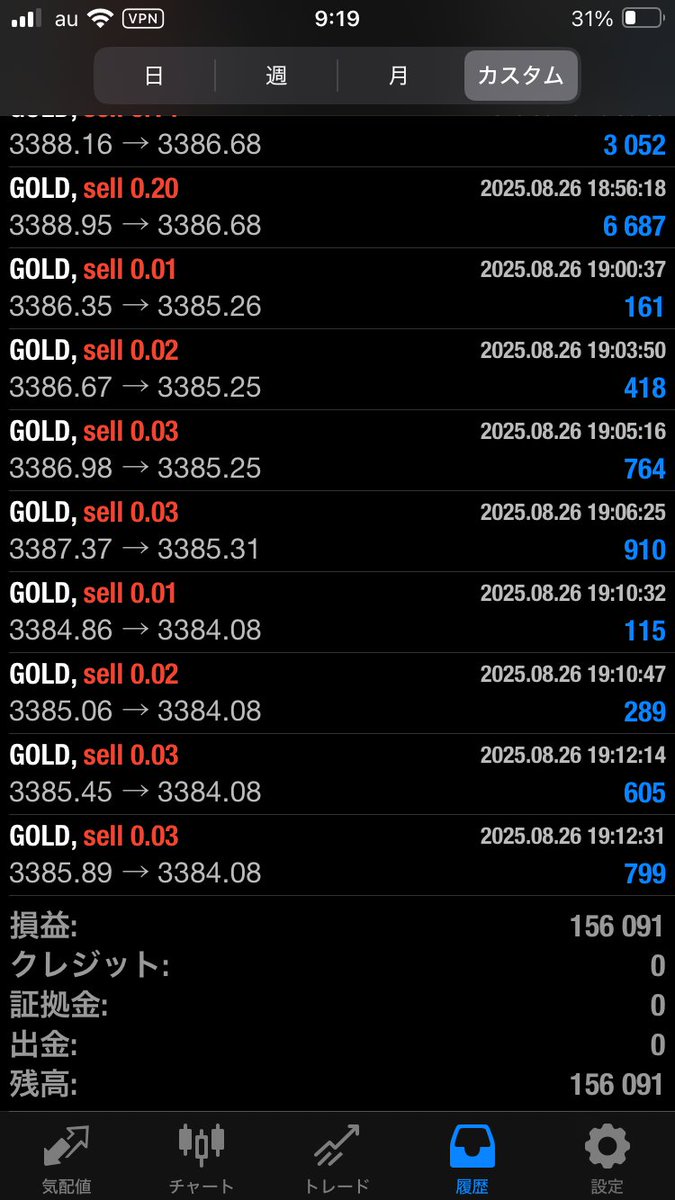Switch to the 日 (day) period
The height and width of the screenshot is (1200, 675).
[154, 75]
